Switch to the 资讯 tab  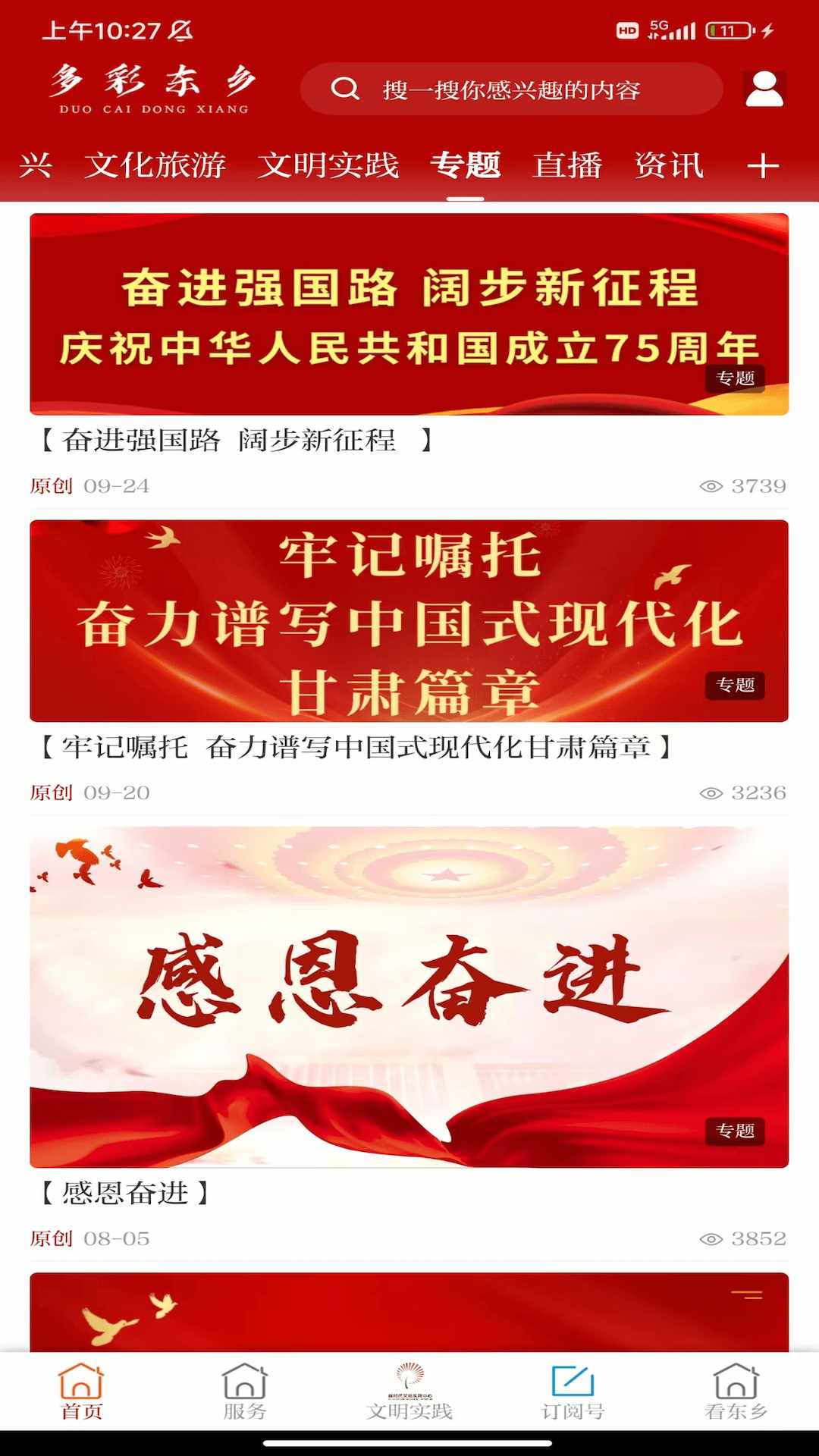pos(669,165)
